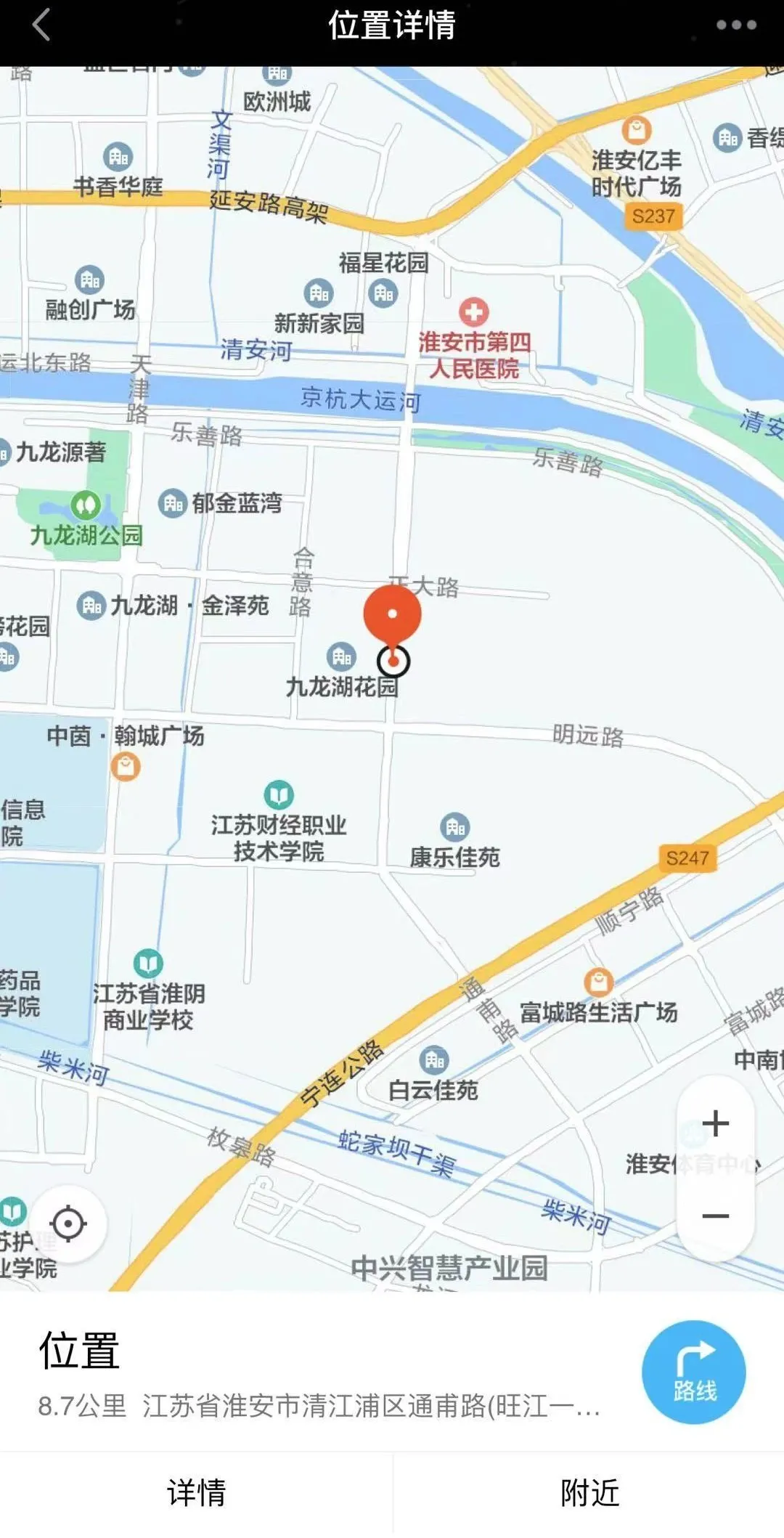This screenshot has width=784, height=1538.
Task: Recenter map to my current location
Action: pos(69,1224)
